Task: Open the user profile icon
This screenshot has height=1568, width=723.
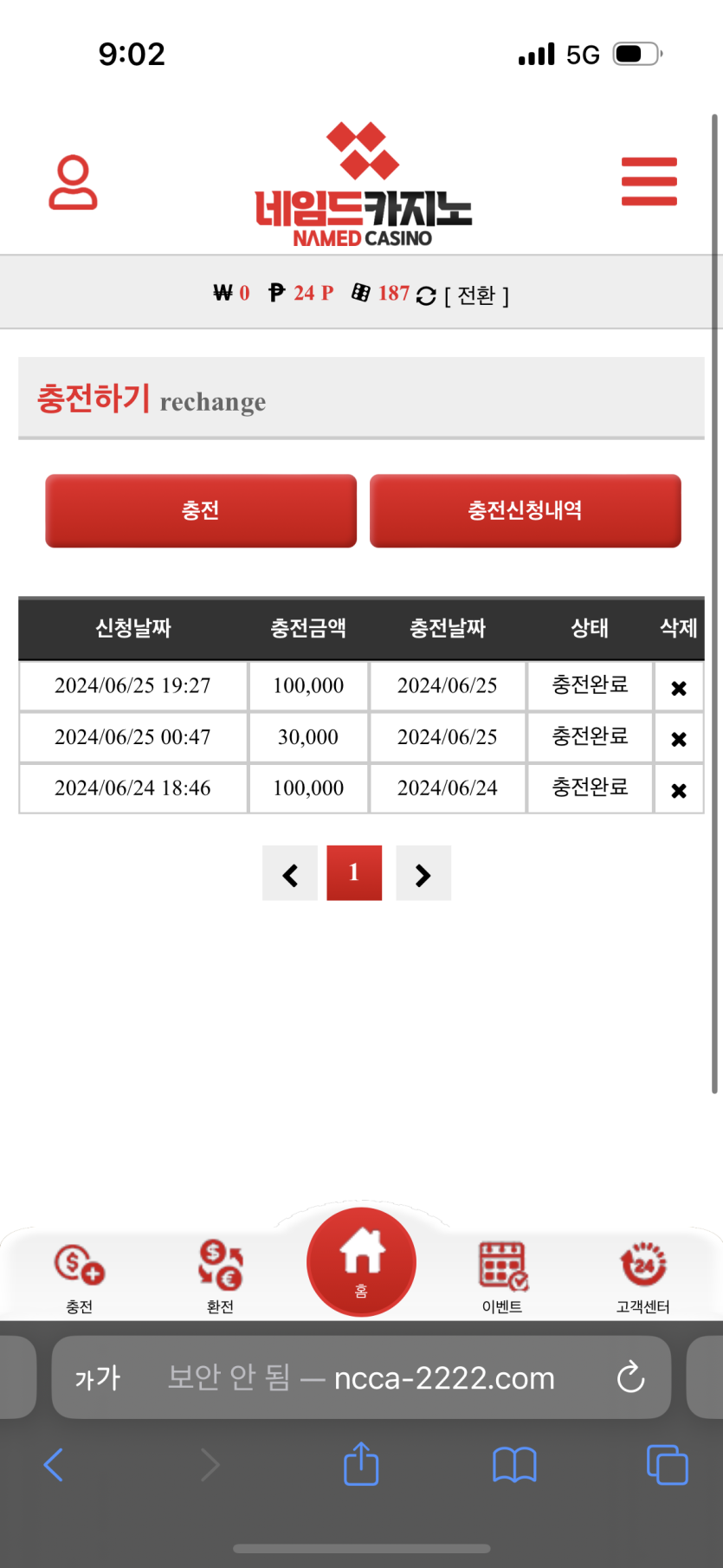Action: click(73, 182)
